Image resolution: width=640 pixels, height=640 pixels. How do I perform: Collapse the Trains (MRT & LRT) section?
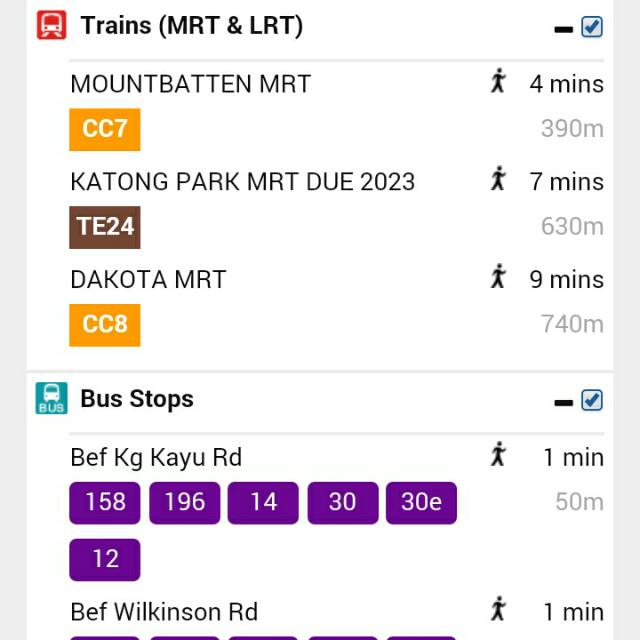tap(563, 30)
